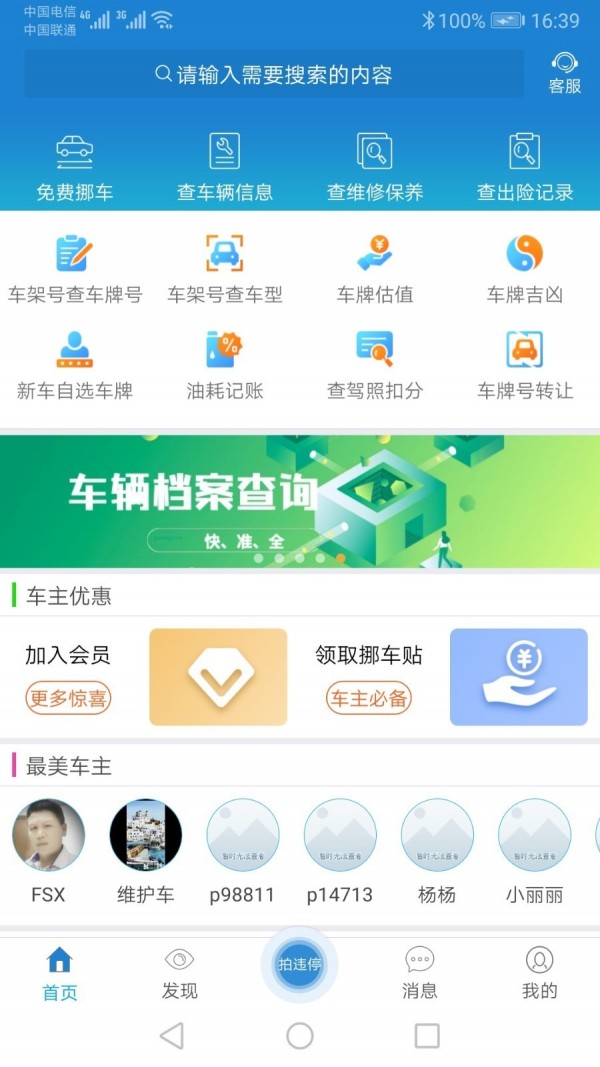Open 查维修保养 lookup
The image size is (600, 1067).
(375, 166)
